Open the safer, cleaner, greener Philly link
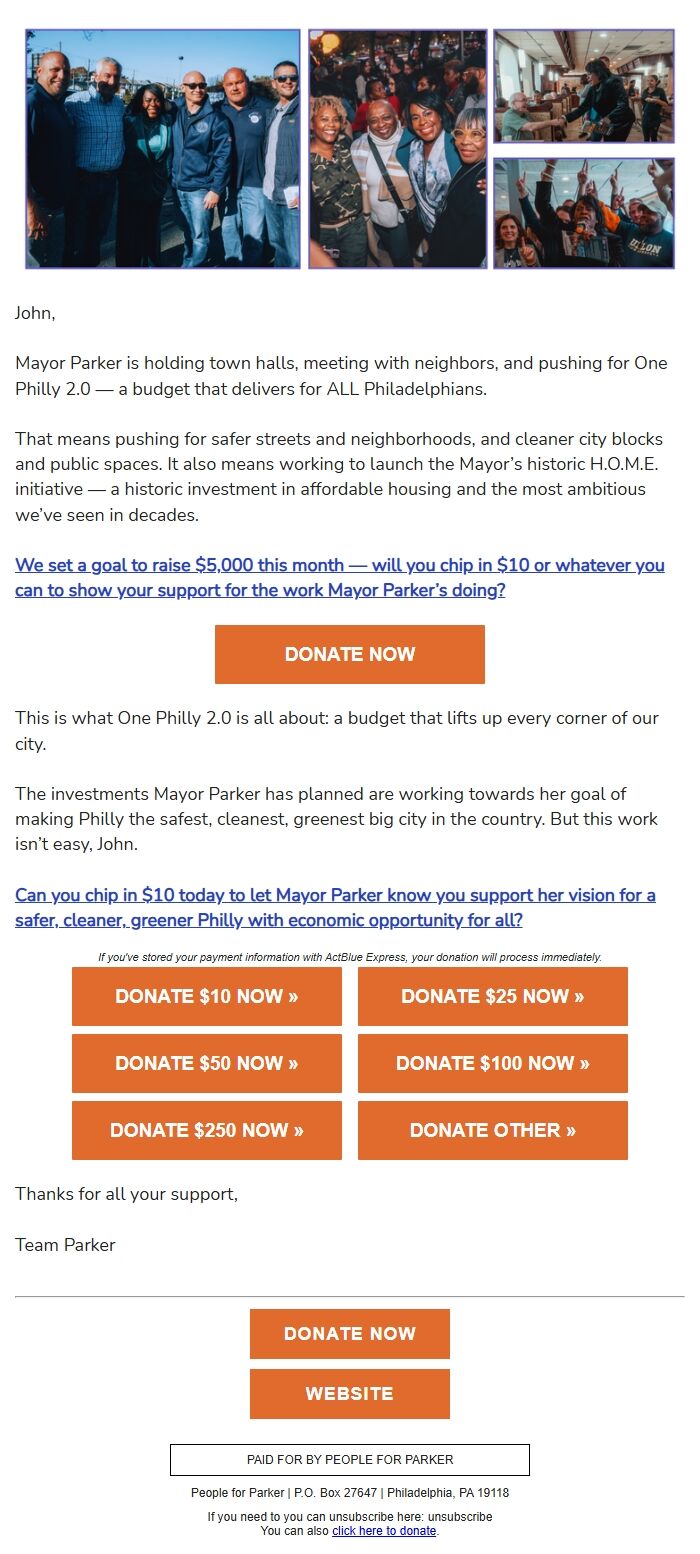Viewport: 700px width, 1554px height. 335,907
